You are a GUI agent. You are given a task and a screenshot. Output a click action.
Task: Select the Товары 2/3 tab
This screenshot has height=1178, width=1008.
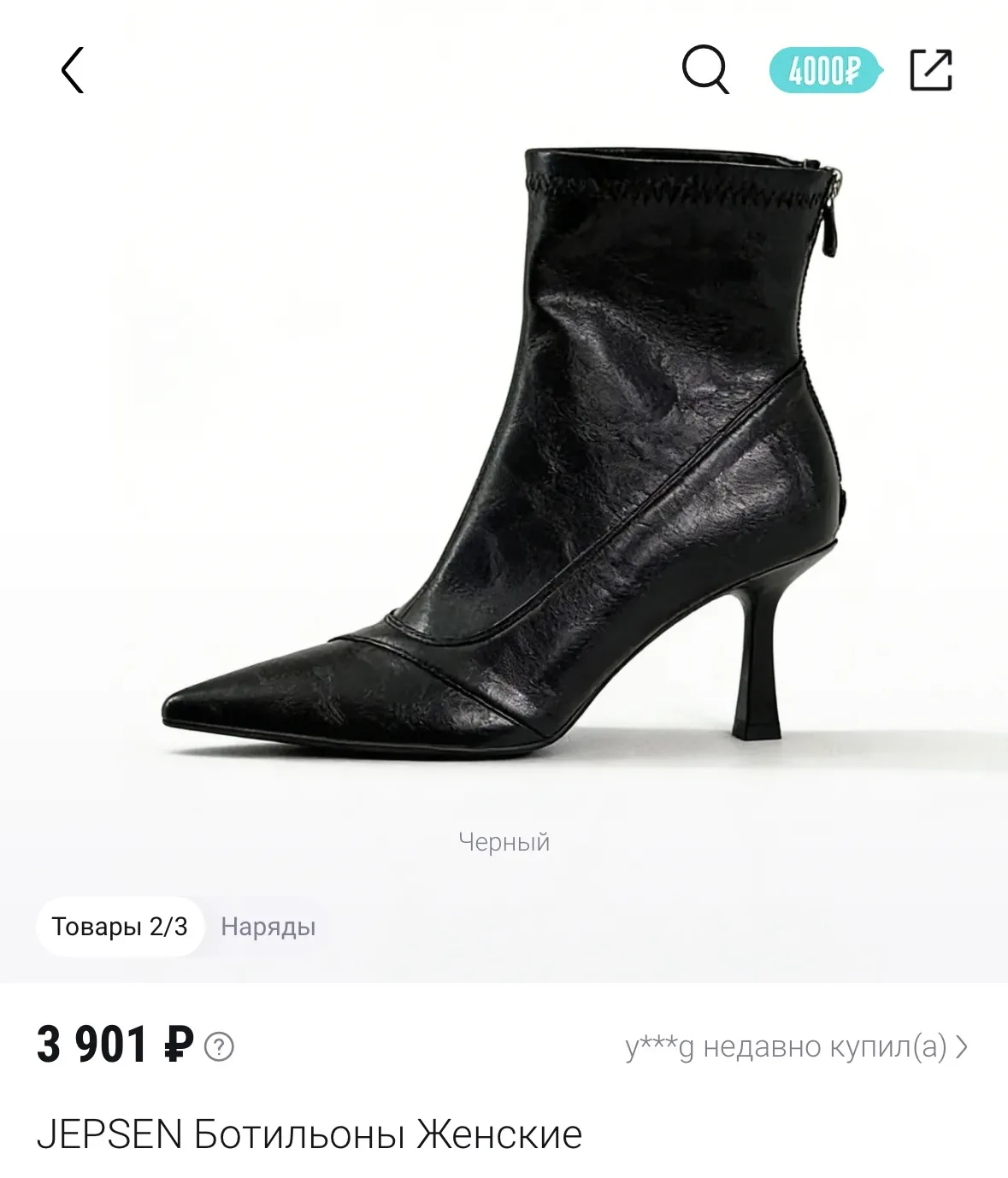tap(120, 927)
